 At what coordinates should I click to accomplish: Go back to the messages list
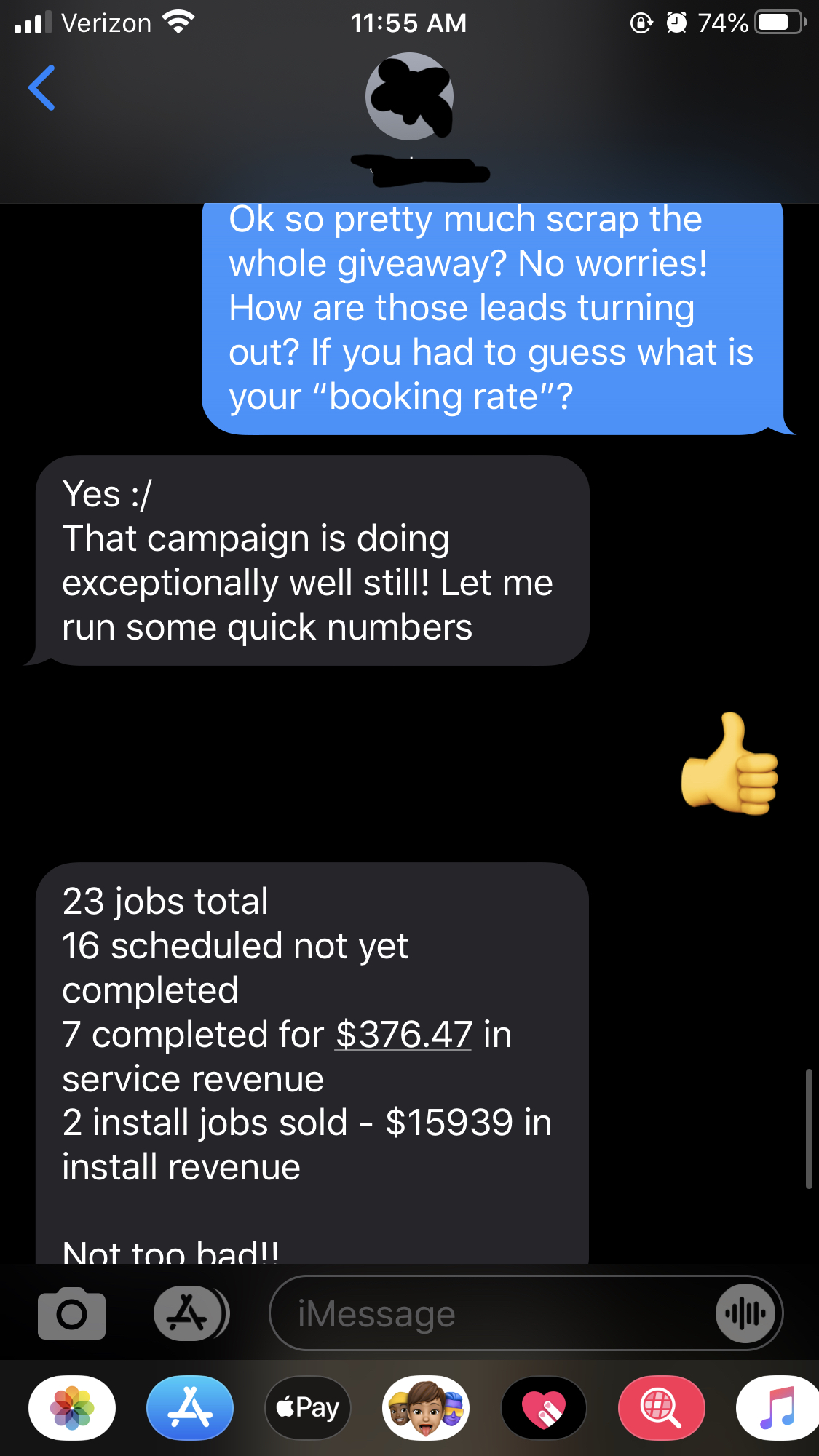pos(41,88)
